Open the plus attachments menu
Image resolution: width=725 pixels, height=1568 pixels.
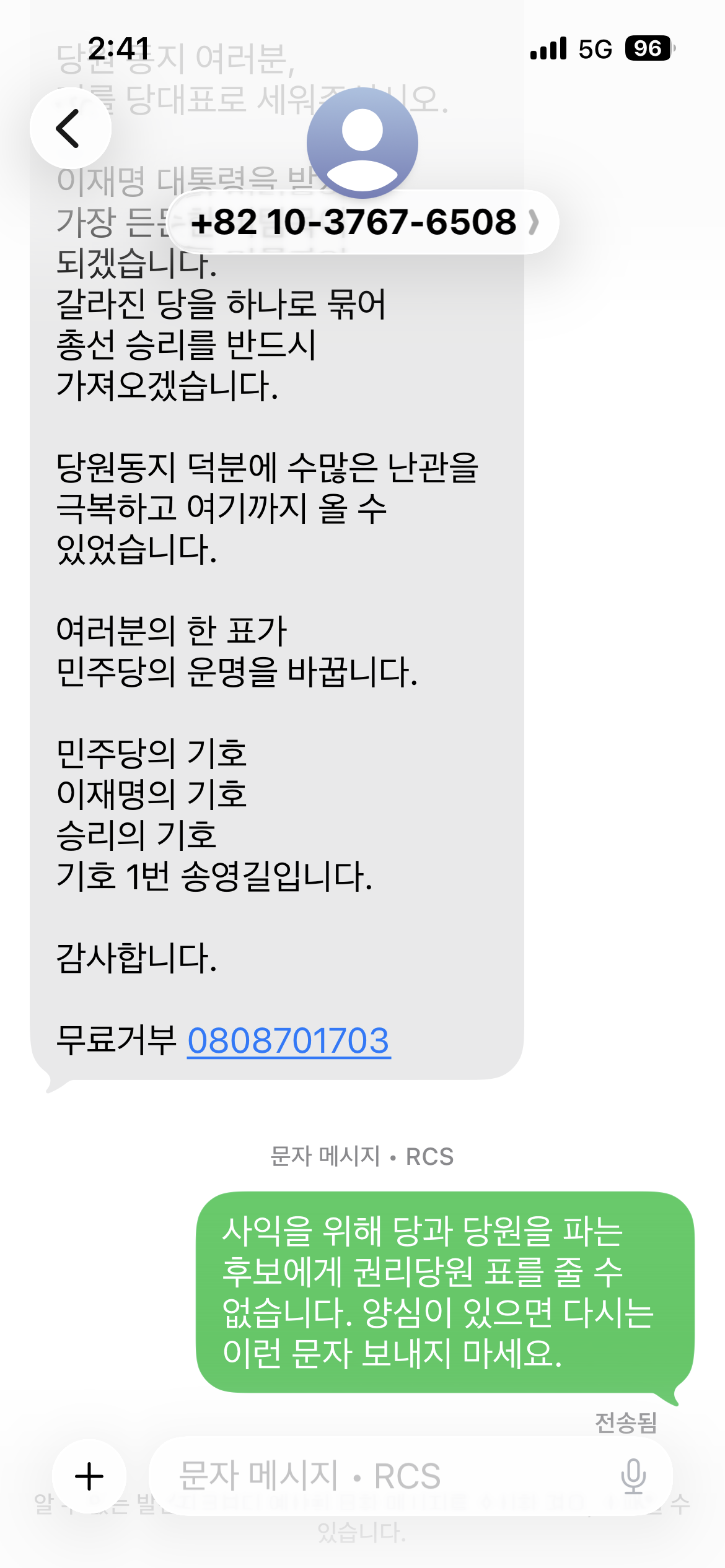click(89, 1476)
